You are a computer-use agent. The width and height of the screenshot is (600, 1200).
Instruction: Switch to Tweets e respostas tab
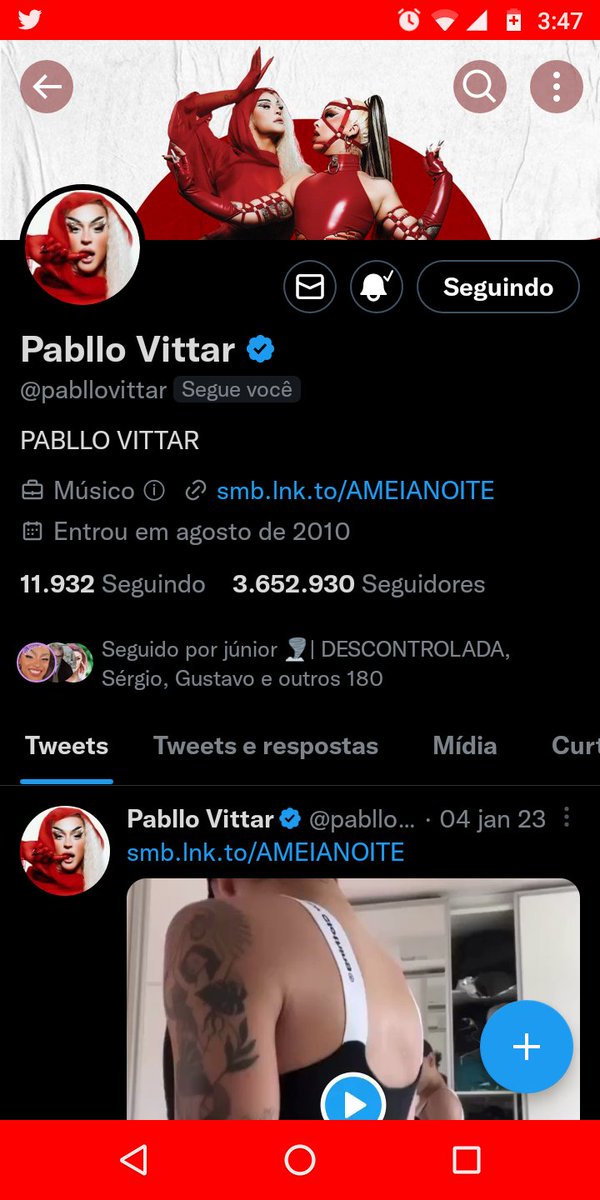click(266, 746)
